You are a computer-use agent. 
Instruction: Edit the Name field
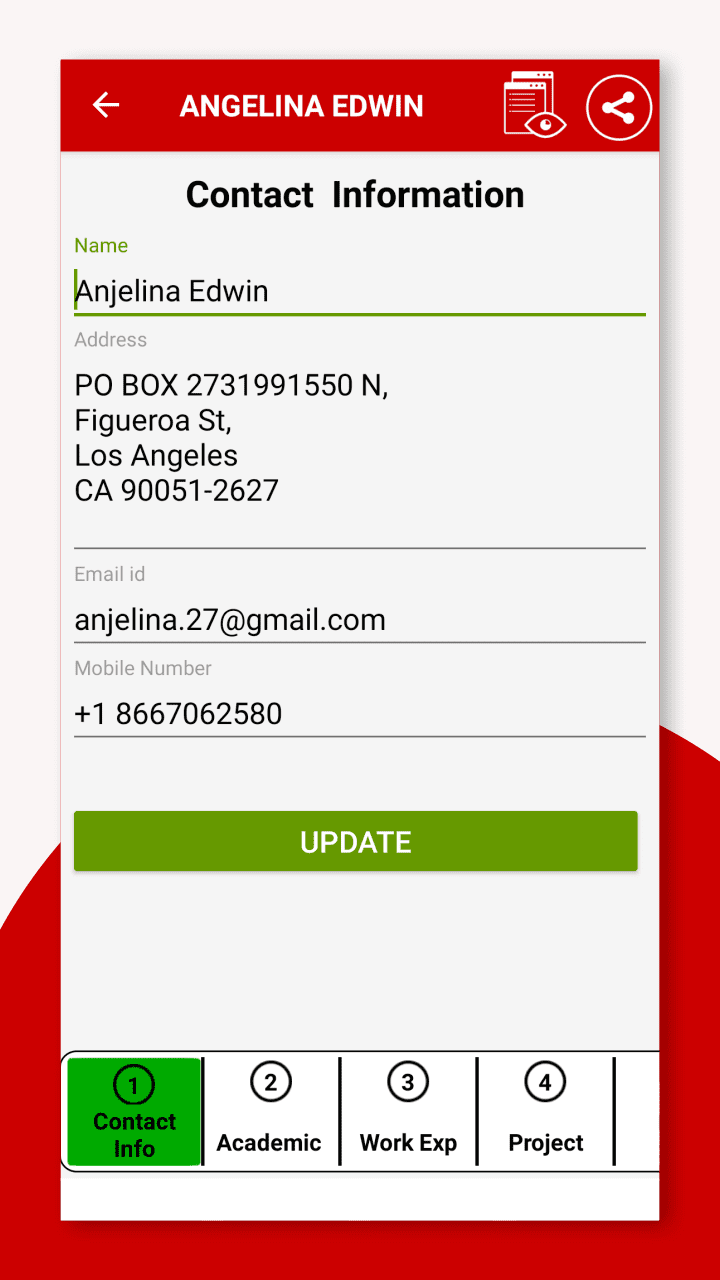pyautogui.click(x=358, y=291)
